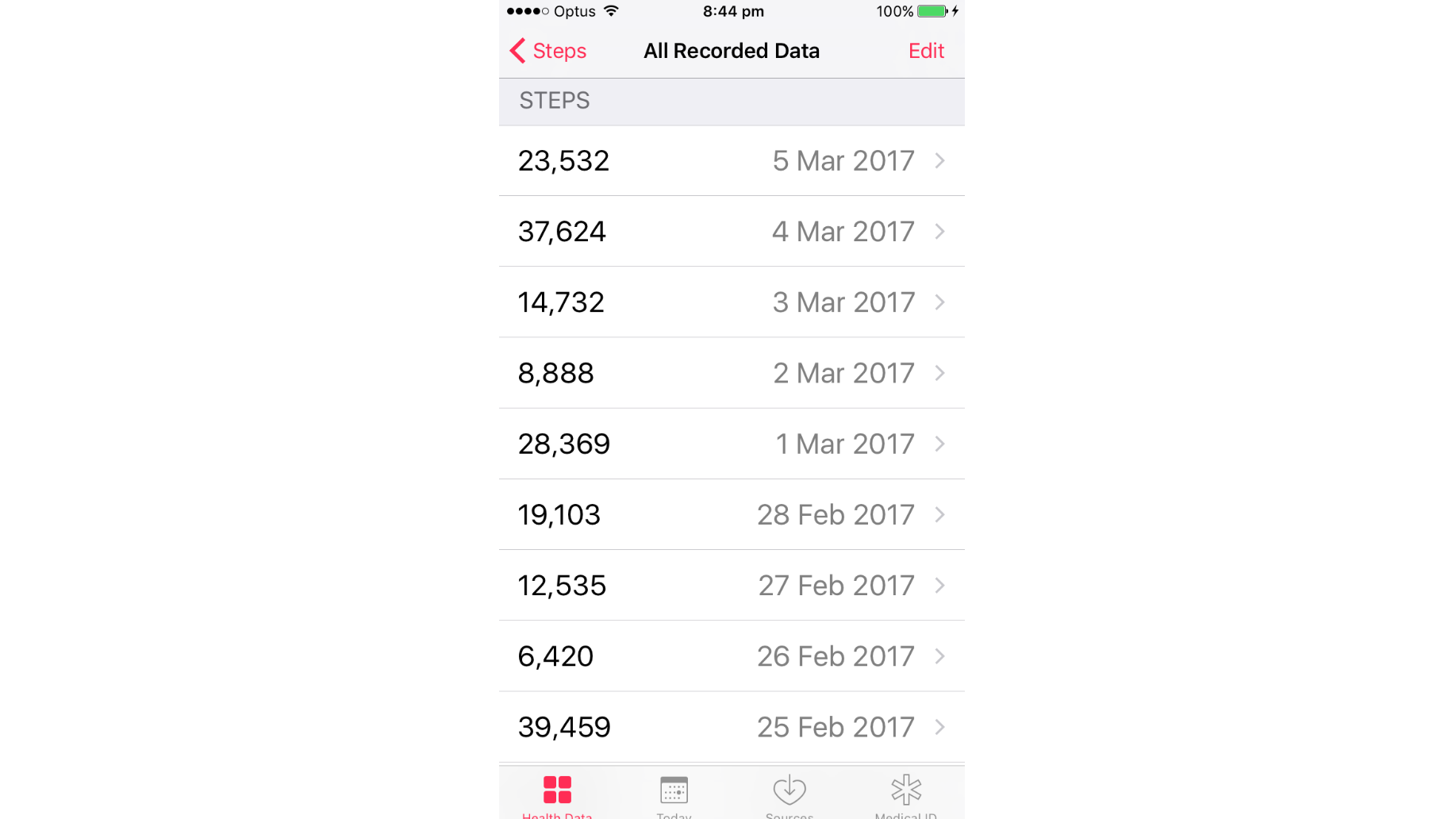Viewport: 1456px width, 819px height.
Task: Open the 2 Mar 2017 entry
Action: [731, 373]
